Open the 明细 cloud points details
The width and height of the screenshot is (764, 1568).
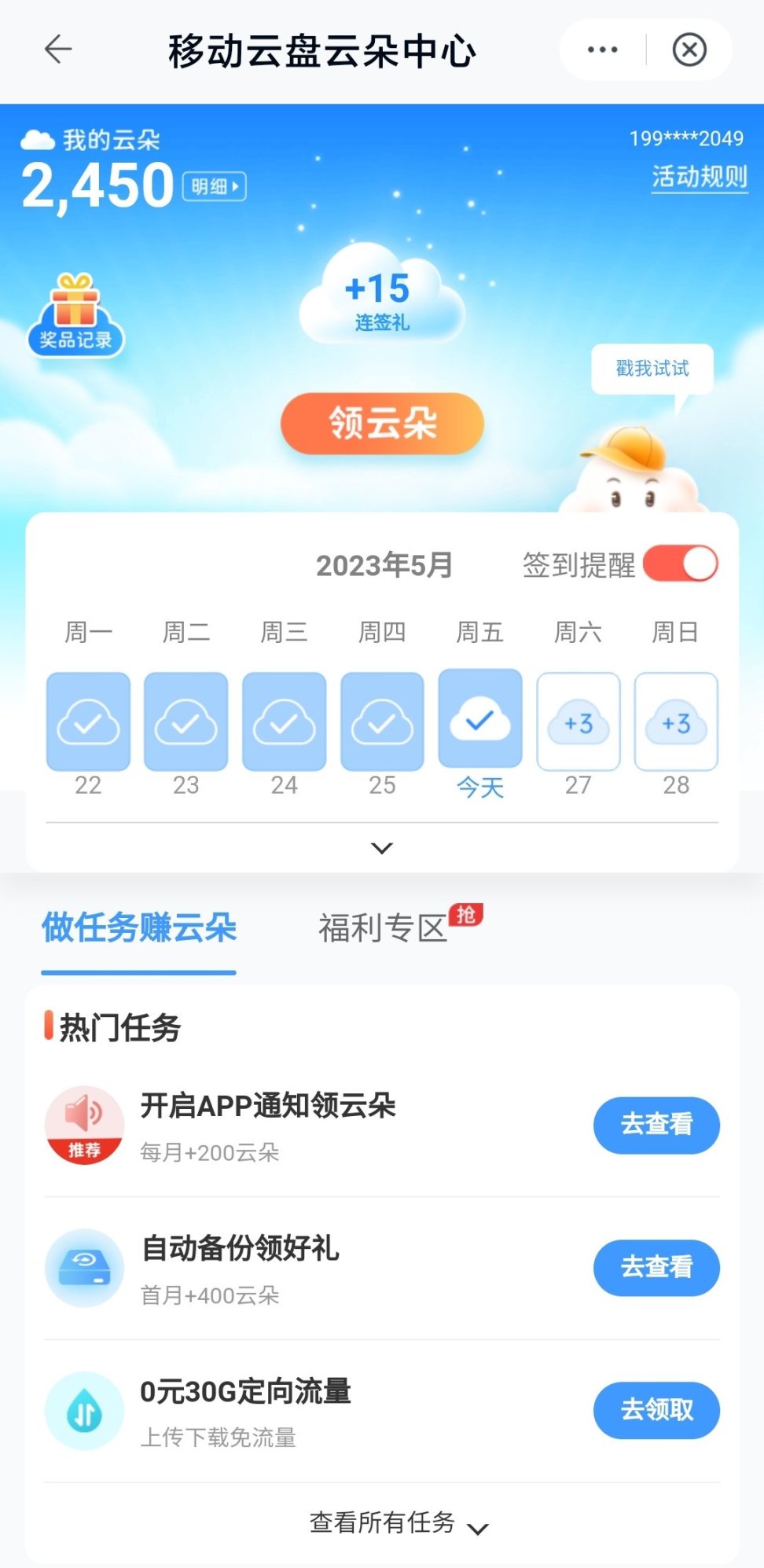pyautogui.click(x=215, y=186)
